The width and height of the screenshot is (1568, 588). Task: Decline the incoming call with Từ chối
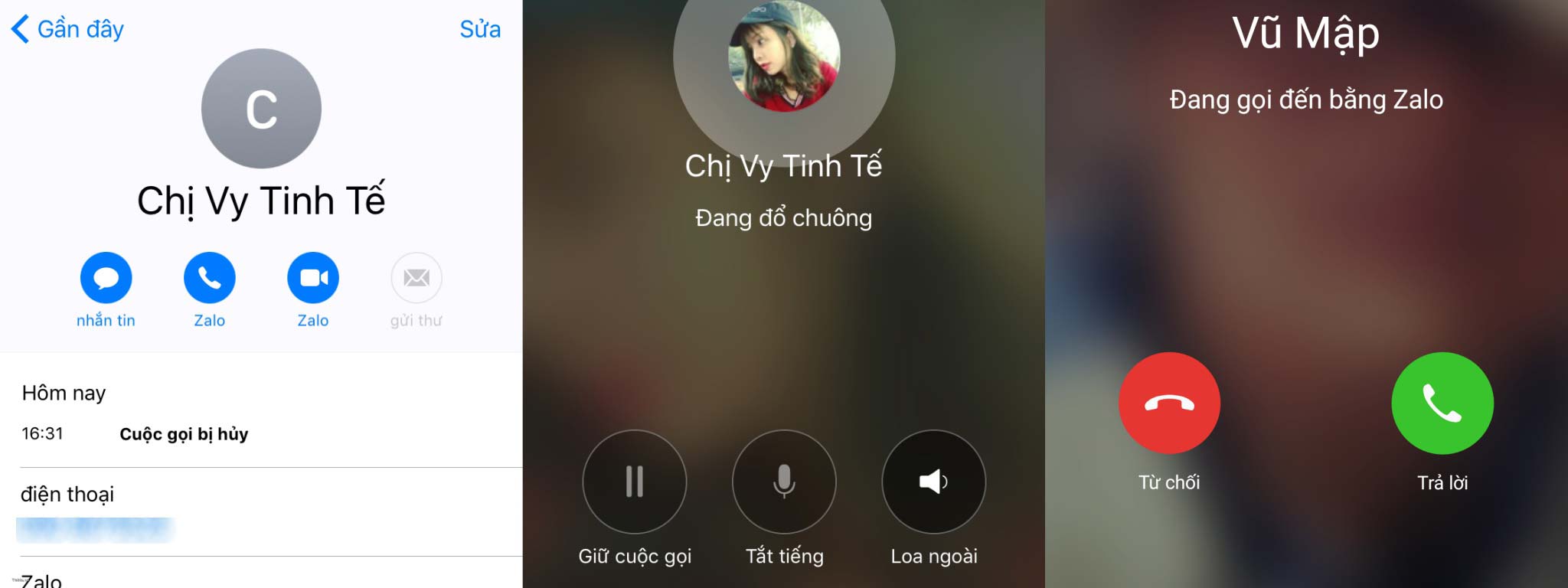(x=1169, y=403)
